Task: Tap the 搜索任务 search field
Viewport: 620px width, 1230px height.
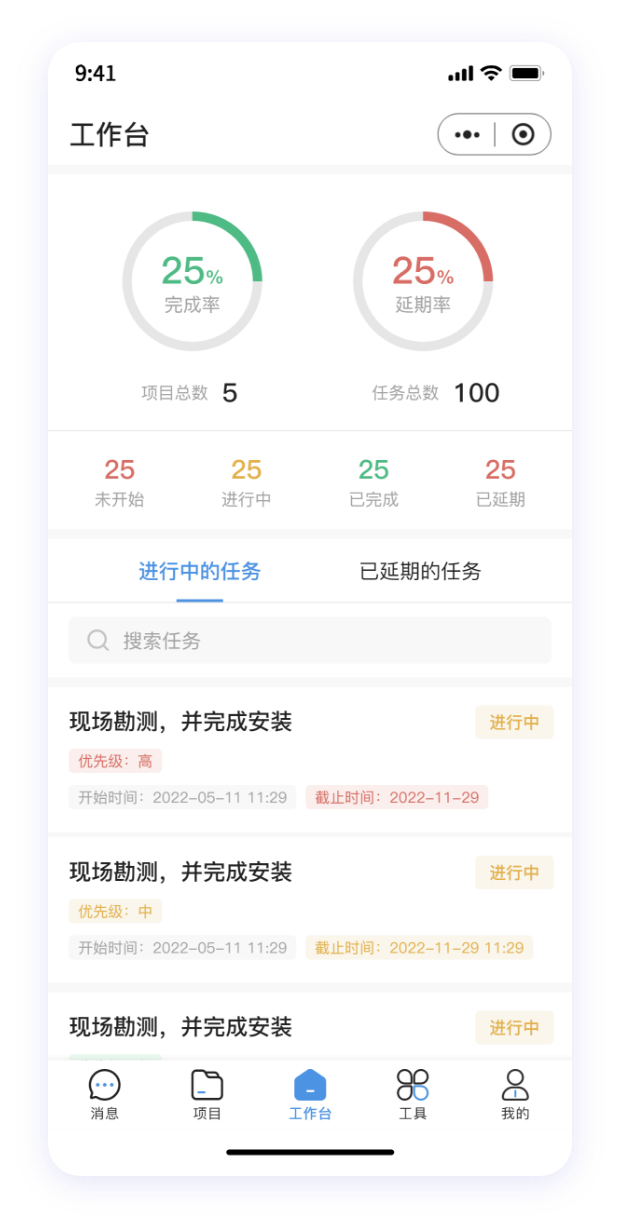Action: point(310,640)
